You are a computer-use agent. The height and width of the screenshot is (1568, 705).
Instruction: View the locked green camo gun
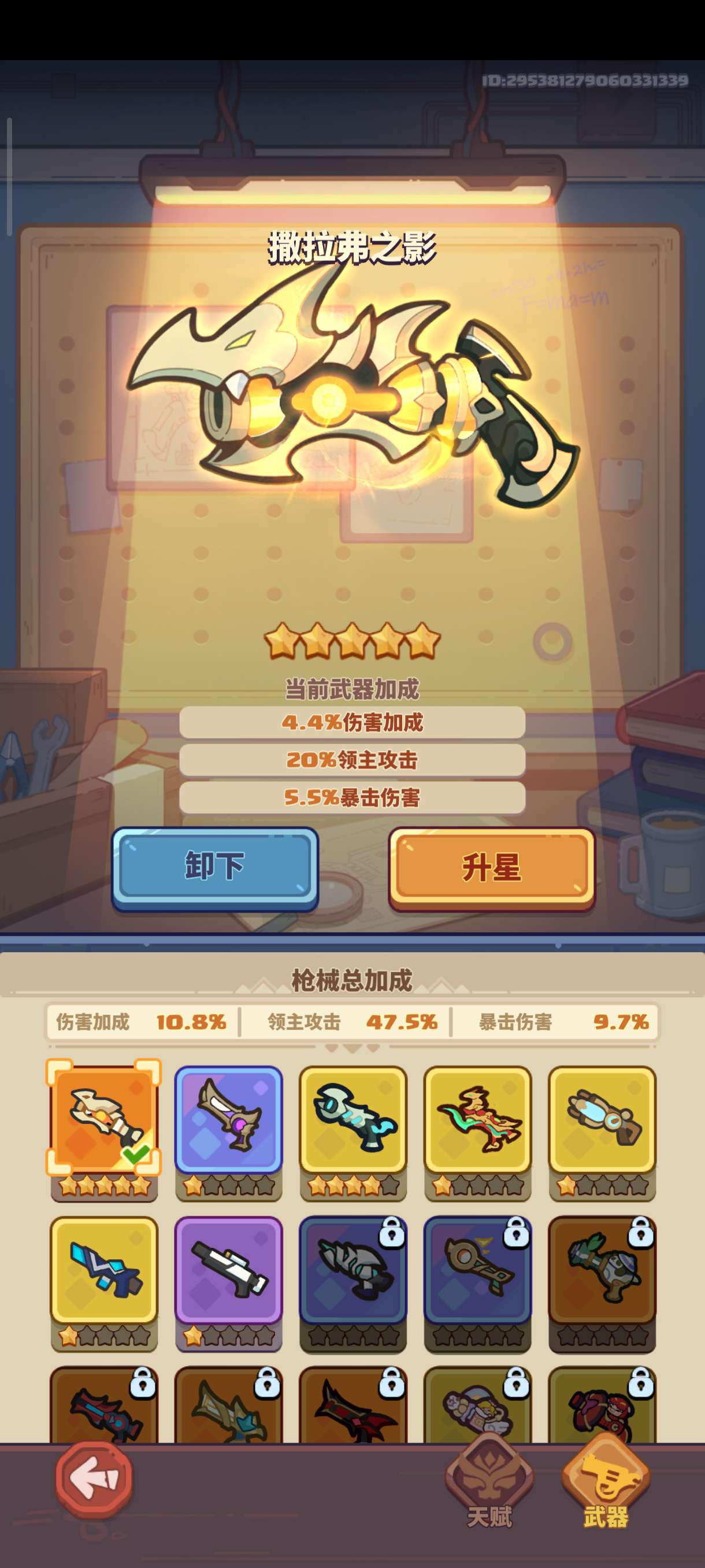click(x=602, y=1270)
